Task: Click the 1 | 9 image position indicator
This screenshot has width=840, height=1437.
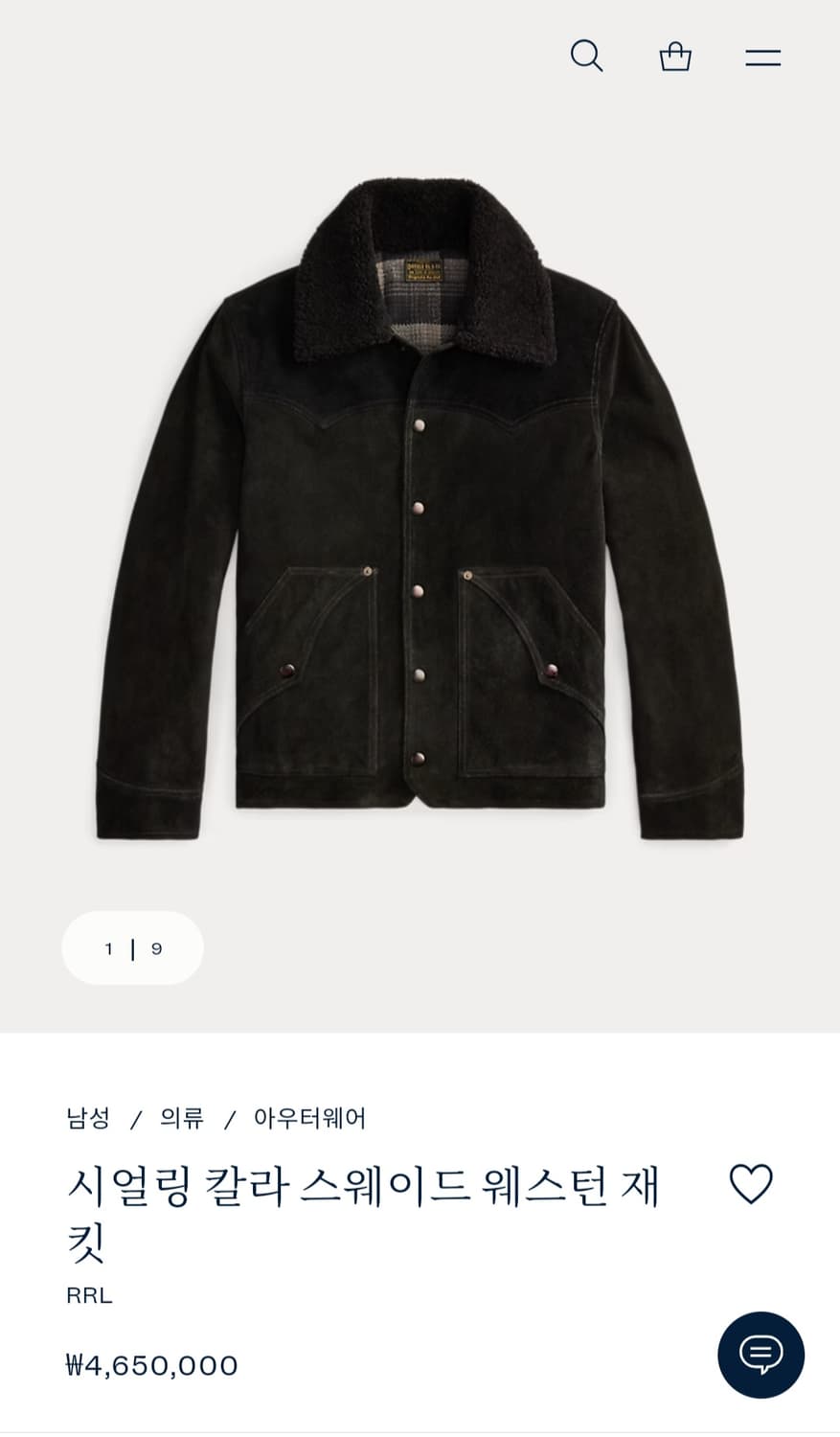Action: pos(132,947)
